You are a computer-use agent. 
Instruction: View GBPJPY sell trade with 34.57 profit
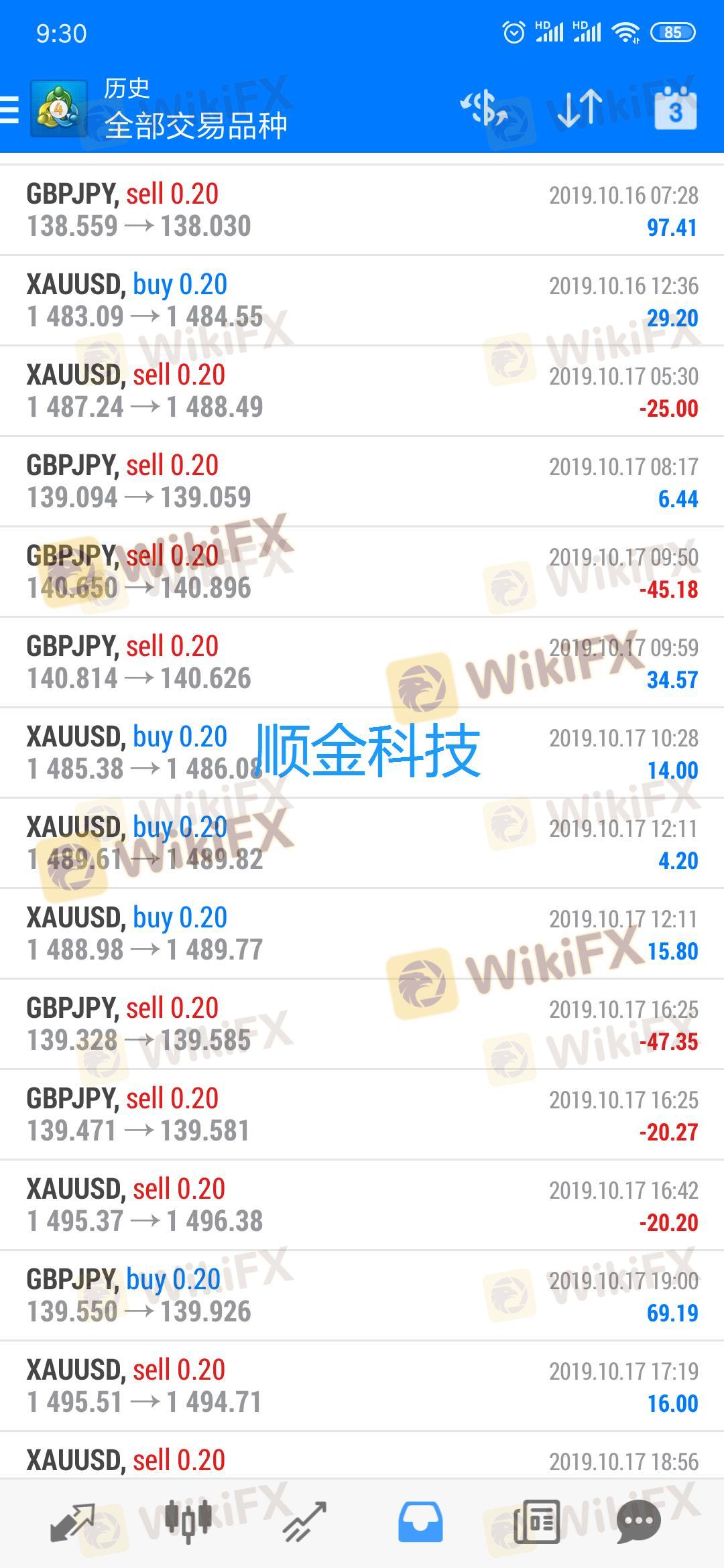point(362,663)
